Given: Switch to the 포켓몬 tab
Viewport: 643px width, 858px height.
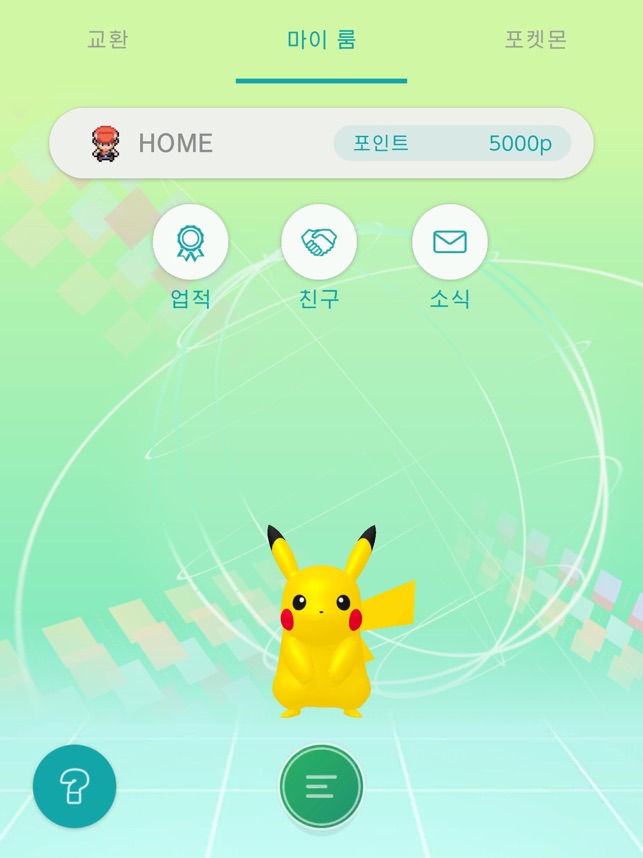Looking at the screenshot, I should (535, 40).
